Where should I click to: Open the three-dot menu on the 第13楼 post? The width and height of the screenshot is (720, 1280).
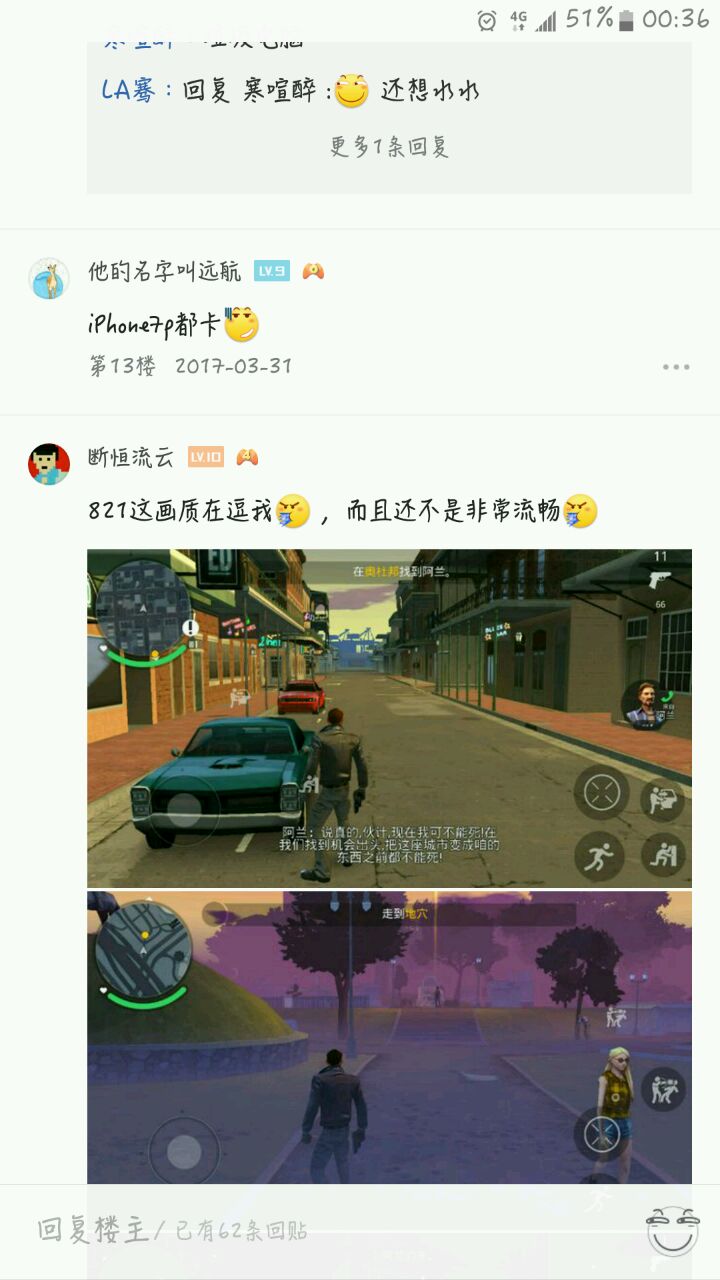coord(676,367)
